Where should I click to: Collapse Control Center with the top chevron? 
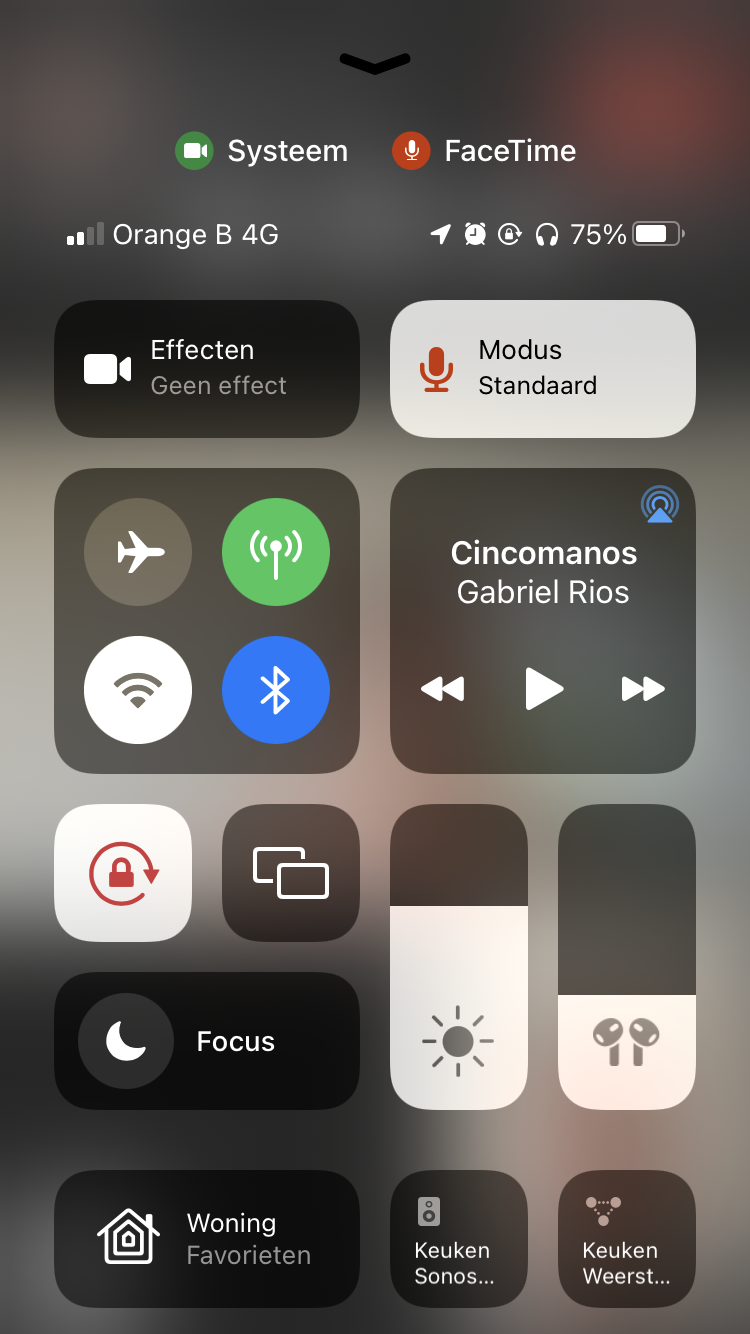point(375,63)
